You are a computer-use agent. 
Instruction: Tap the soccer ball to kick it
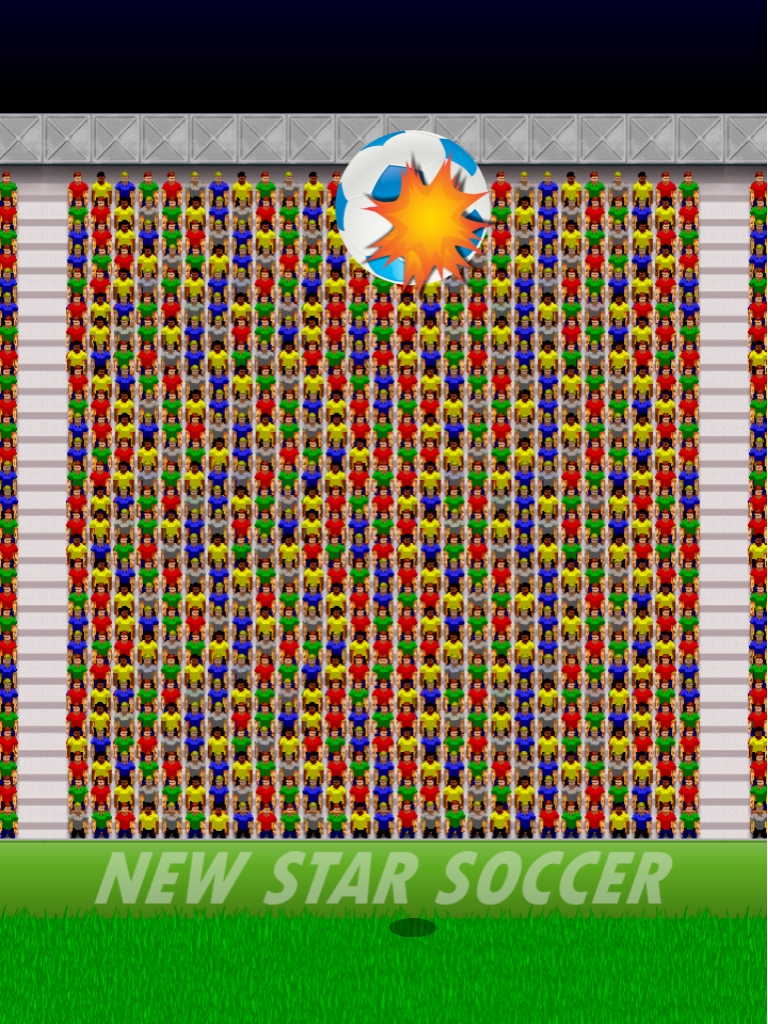pos(412,208)
